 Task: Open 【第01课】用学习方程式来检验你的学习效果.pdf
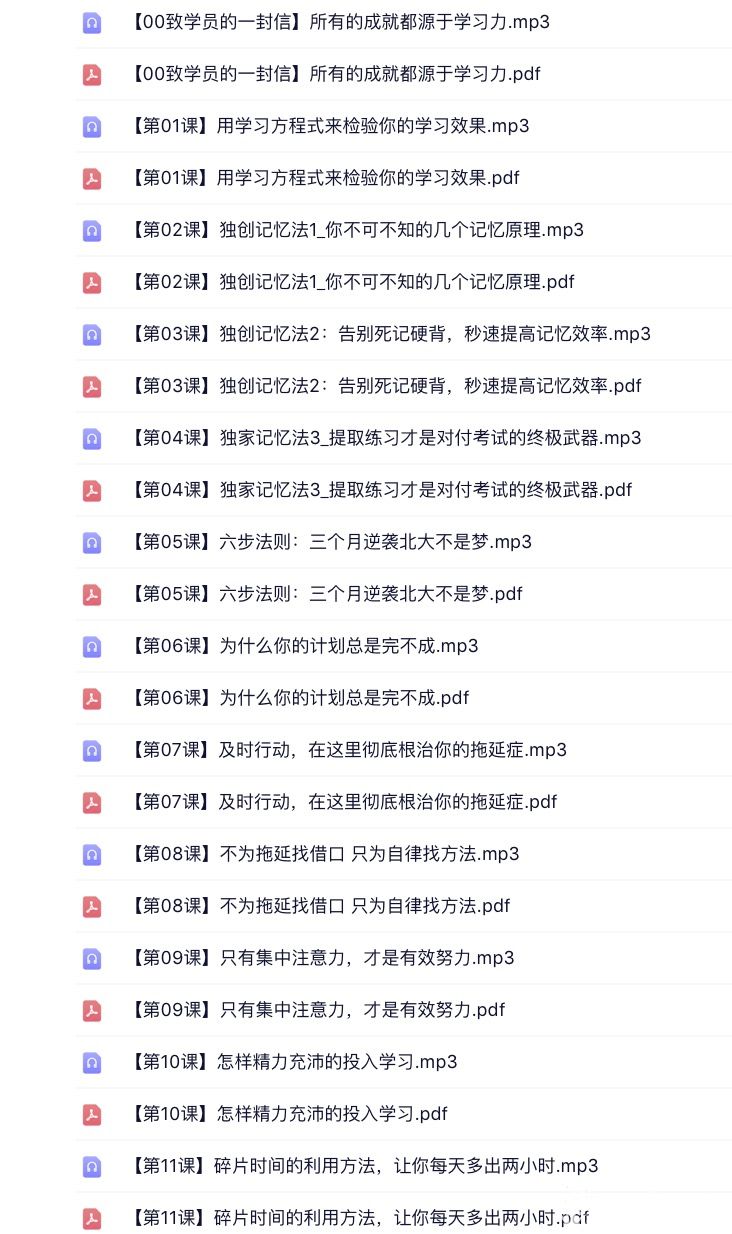tap(326, 178)
